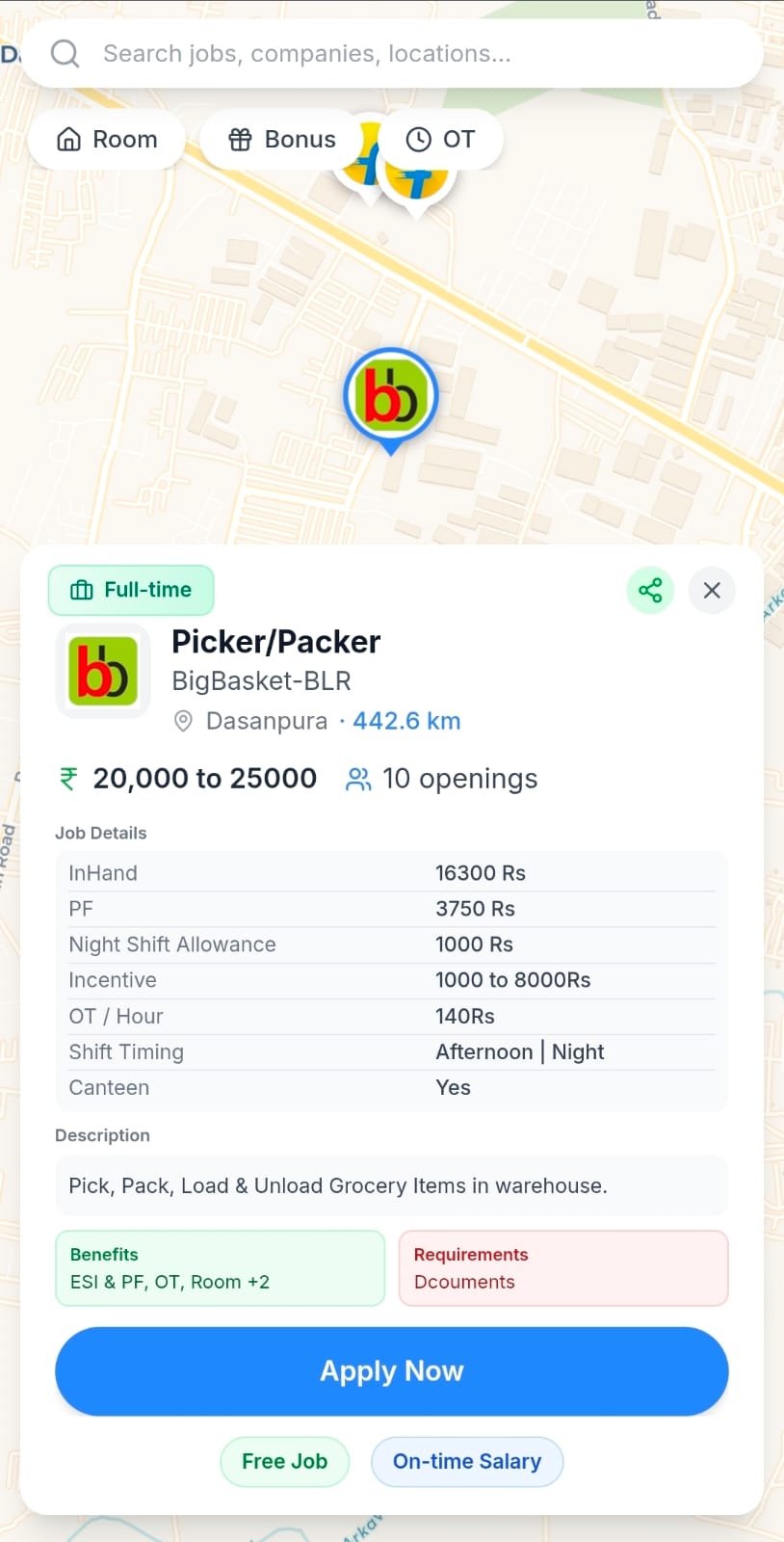Click the share icon on the job card
Screen dimensions: 784x1542
650,590
